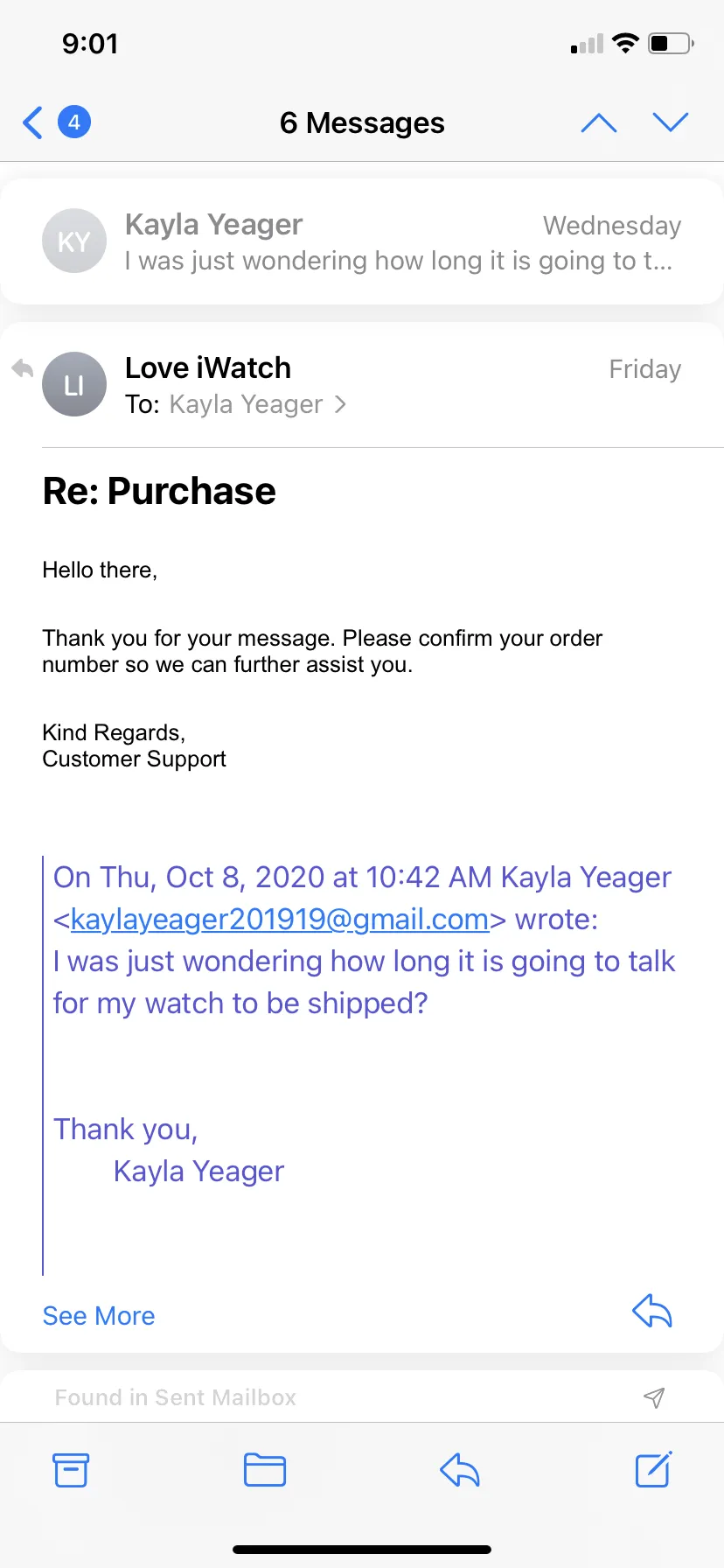
Task: Show recipient details for Kayla Yeager
Action: coord(257,404)
